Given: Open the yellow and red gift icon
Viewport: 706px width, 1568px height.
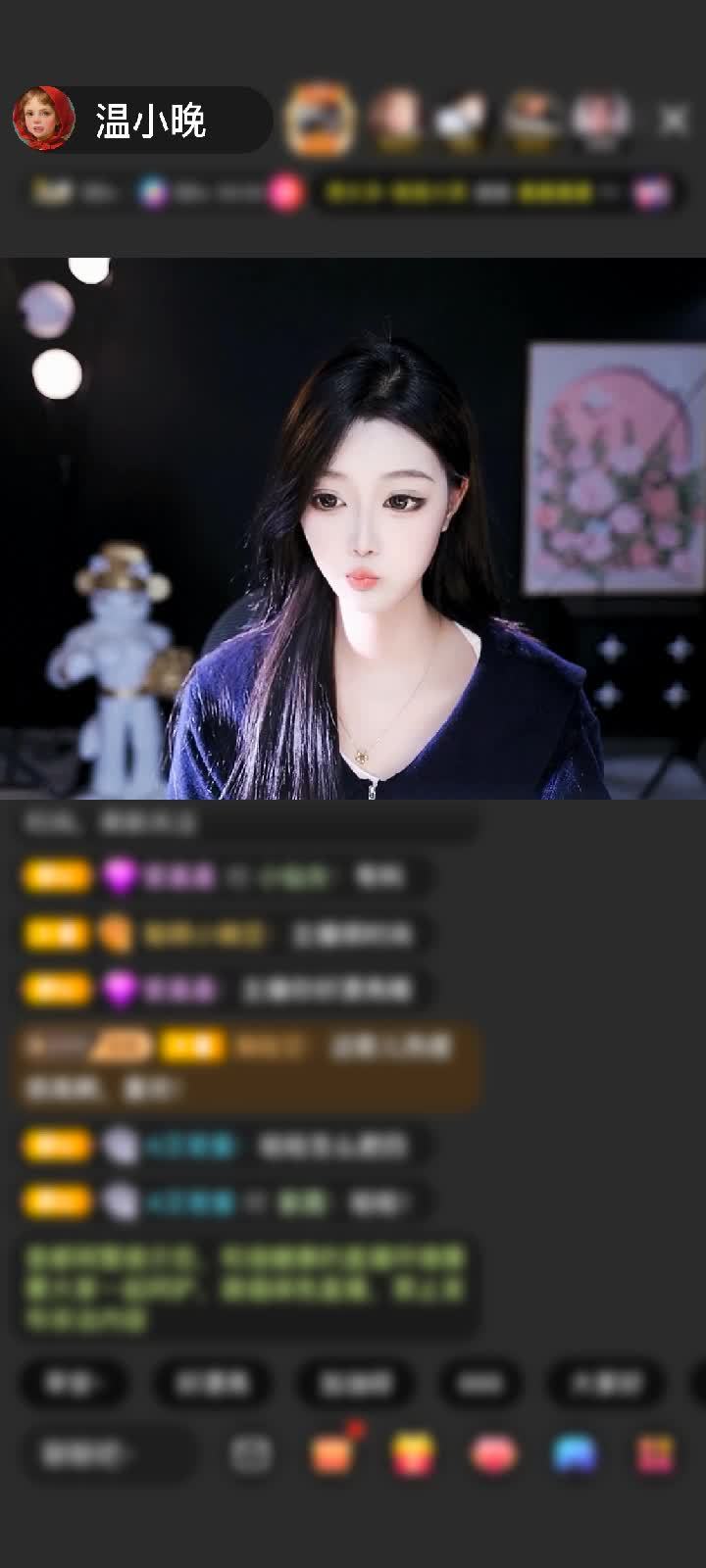Looking at the screenshot, I should tap(414, 1454).
